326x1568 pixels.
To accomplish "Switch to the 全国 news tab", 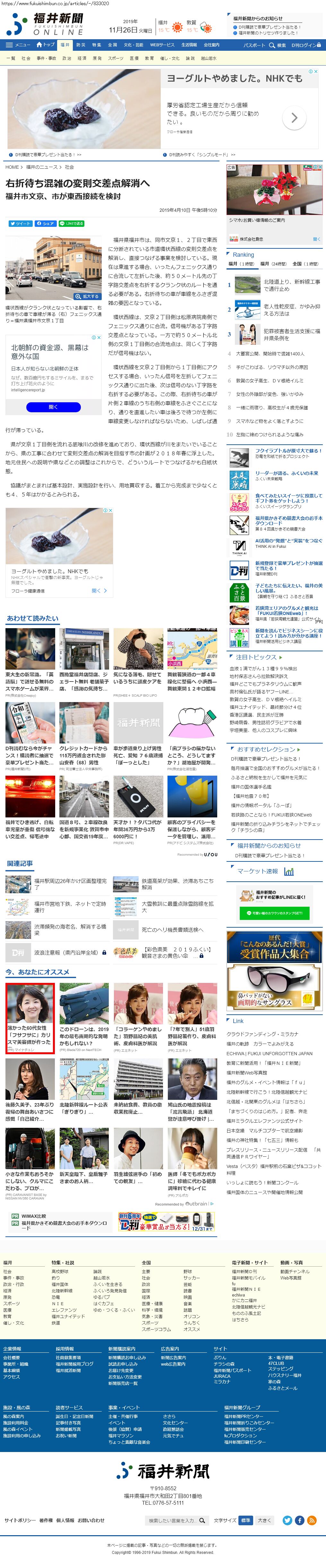I will coord(113,45).
